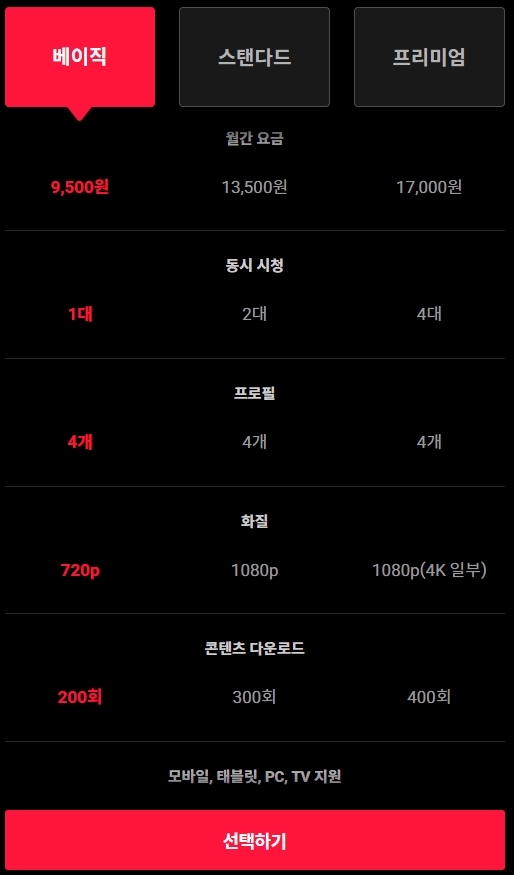514x875 pixels.
Task: Choose the 프리미엄 plan tab
Action: pos(429,57)
